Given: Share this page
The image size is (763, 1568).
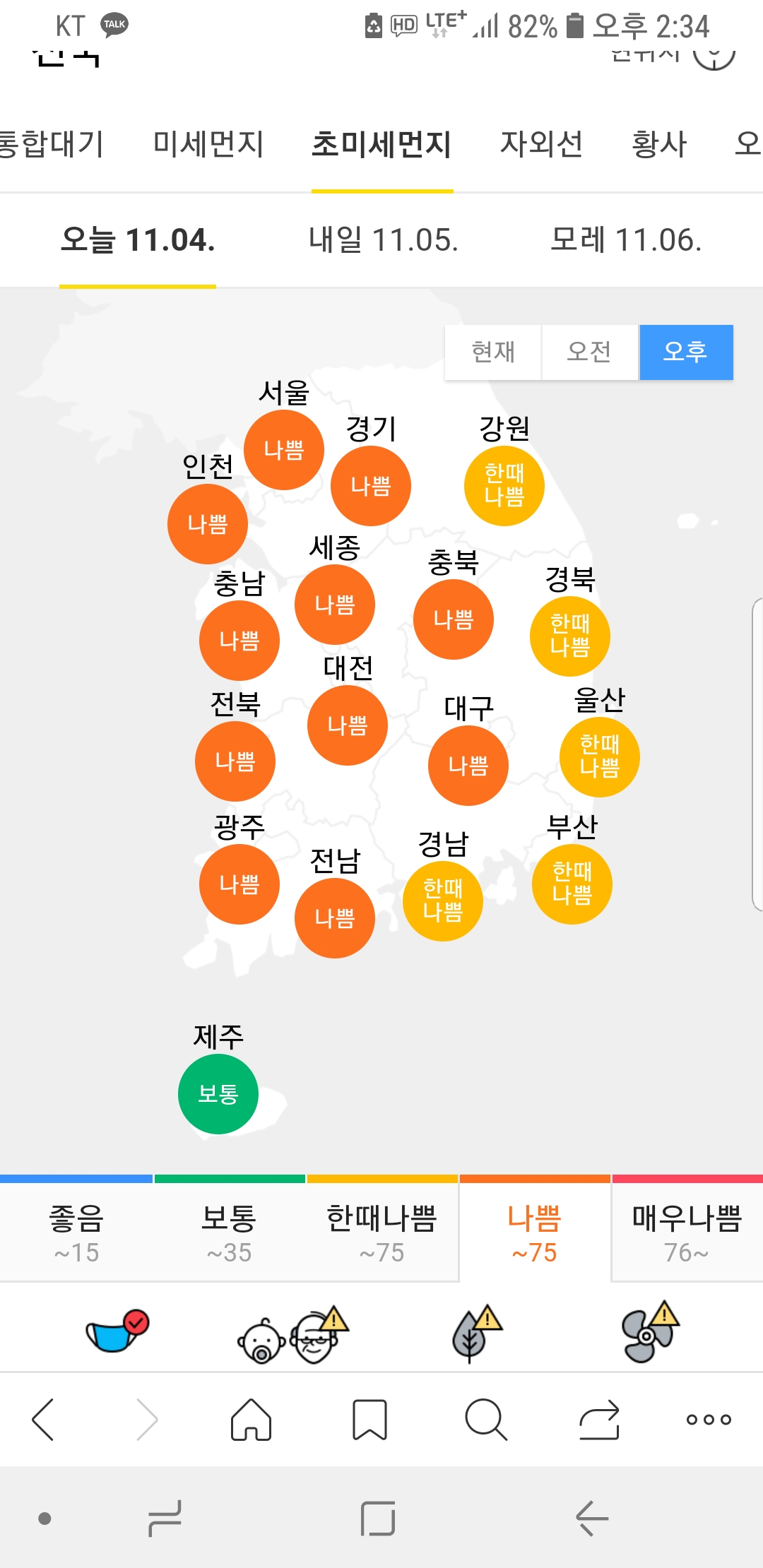Looking at the screenshot, I should 599,1420.
